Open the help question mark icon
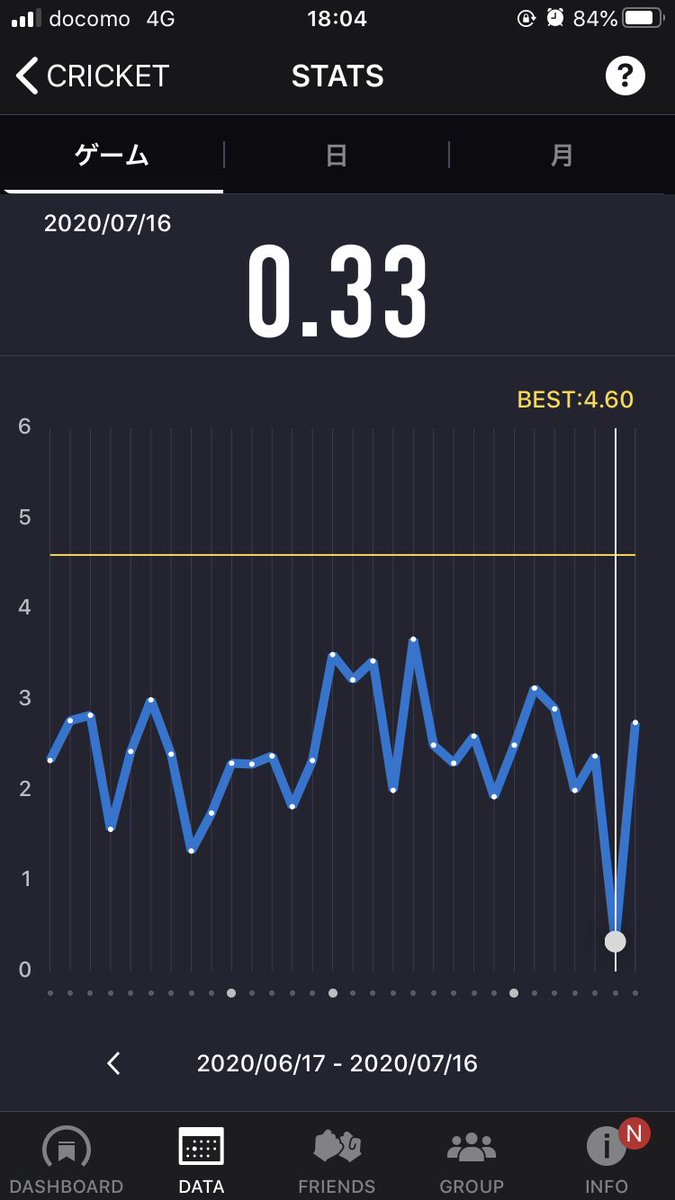Image resolution: width=675 pixels, height=1200 pixels. (626, 76)
